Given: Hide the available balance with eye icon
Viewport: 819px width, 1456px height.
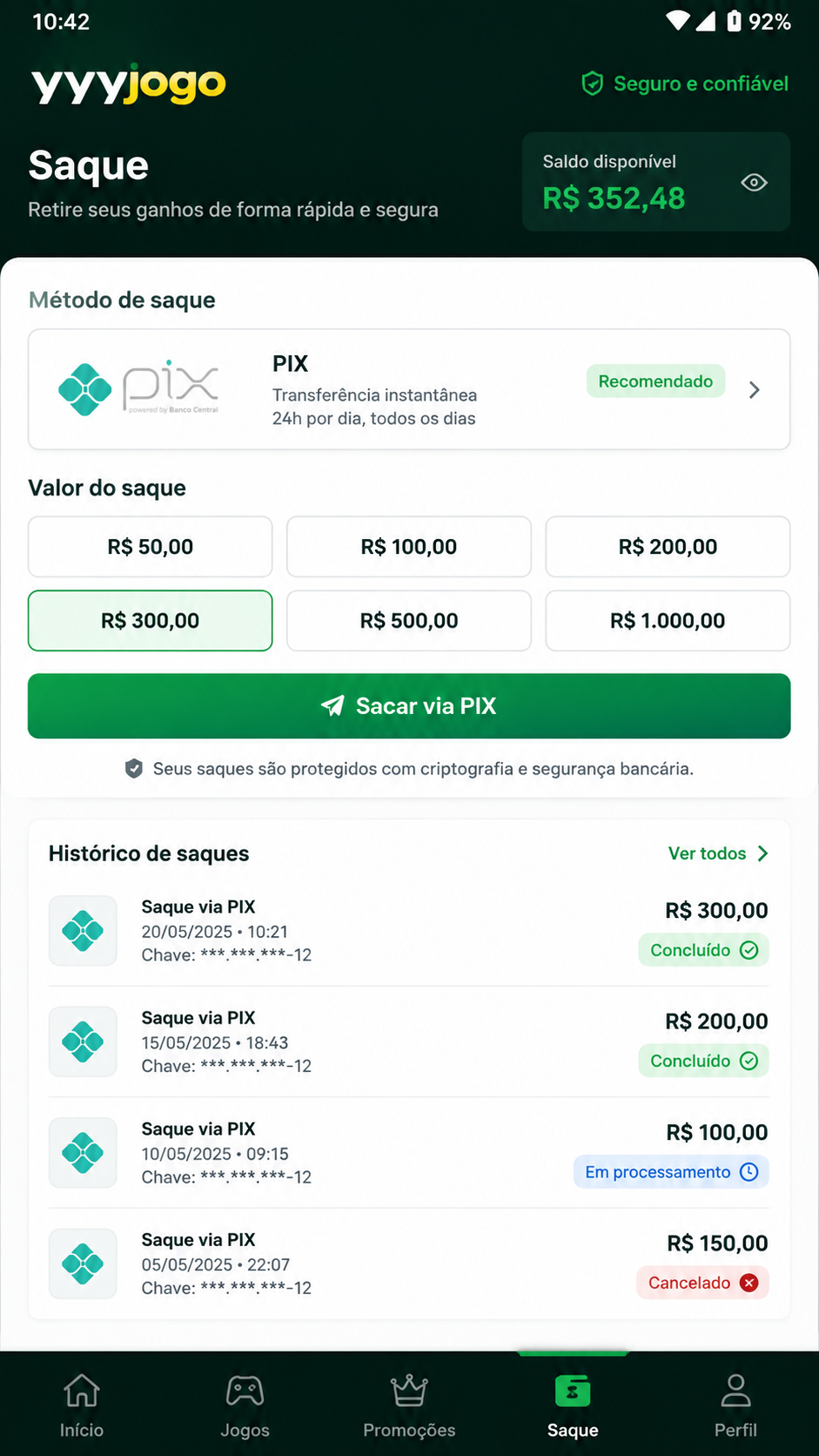Looking at the screenshot, I should click(x=754, y=182).
